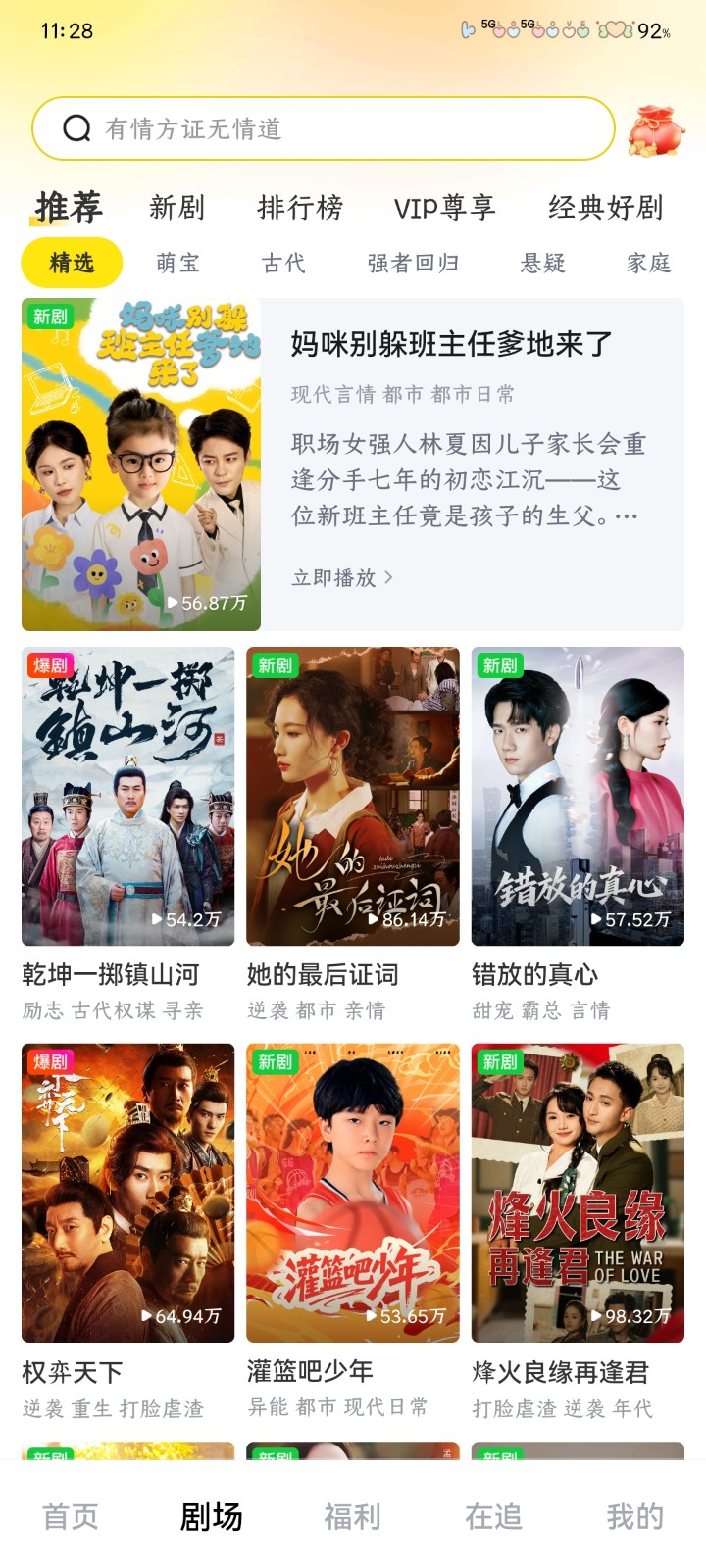Screen dimensions: 706x1568
Task: Go to the 首页 bottom tab
Action: pos(71,1516)
